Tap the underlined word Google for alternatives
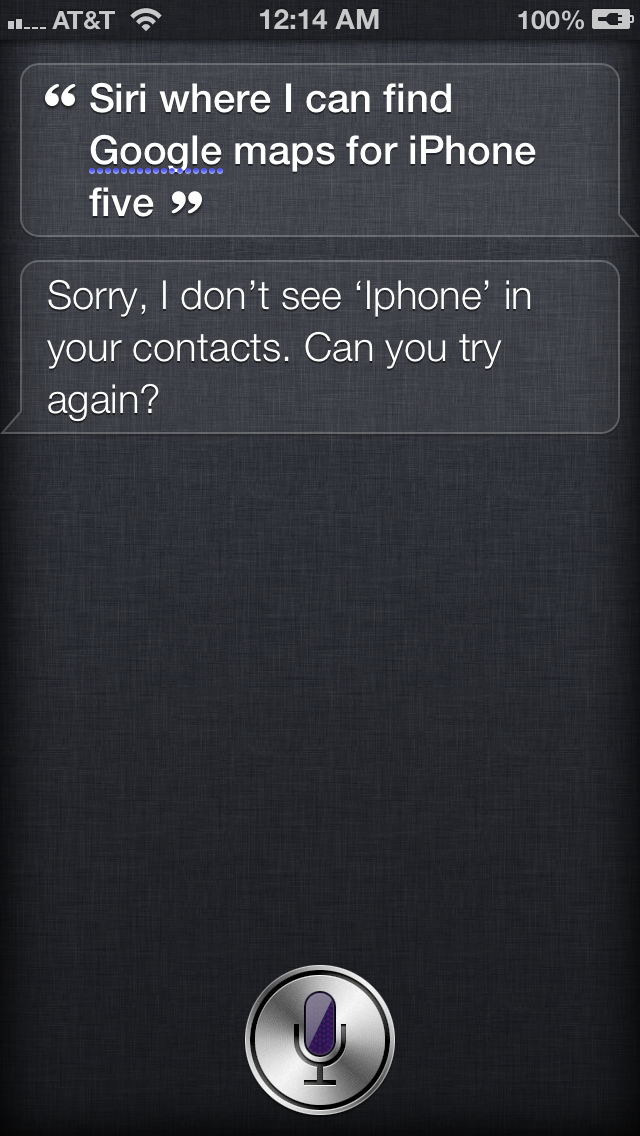640x1136 pixels. [155, 152]
